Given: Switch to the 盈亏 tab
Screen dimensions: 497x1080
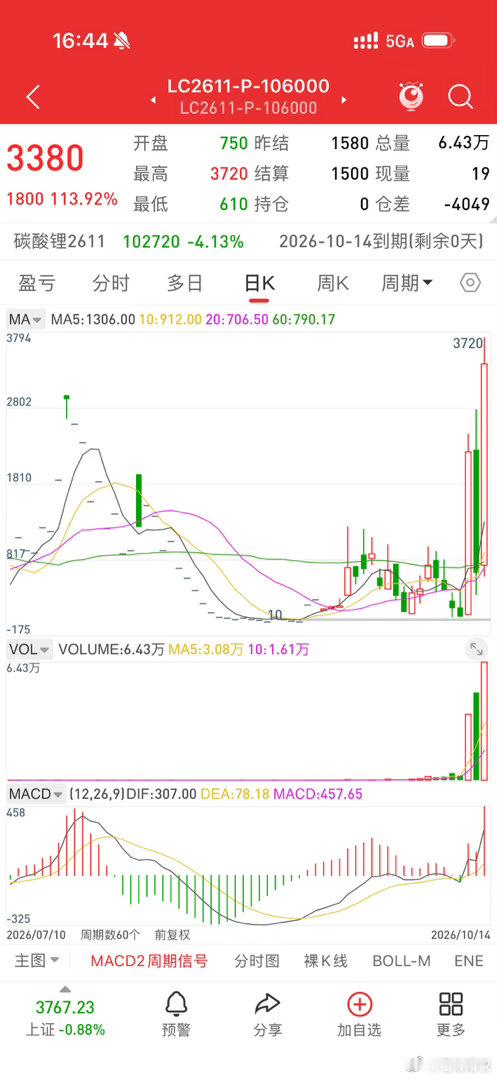Looking at the screenshot, I should coord(37,283).
